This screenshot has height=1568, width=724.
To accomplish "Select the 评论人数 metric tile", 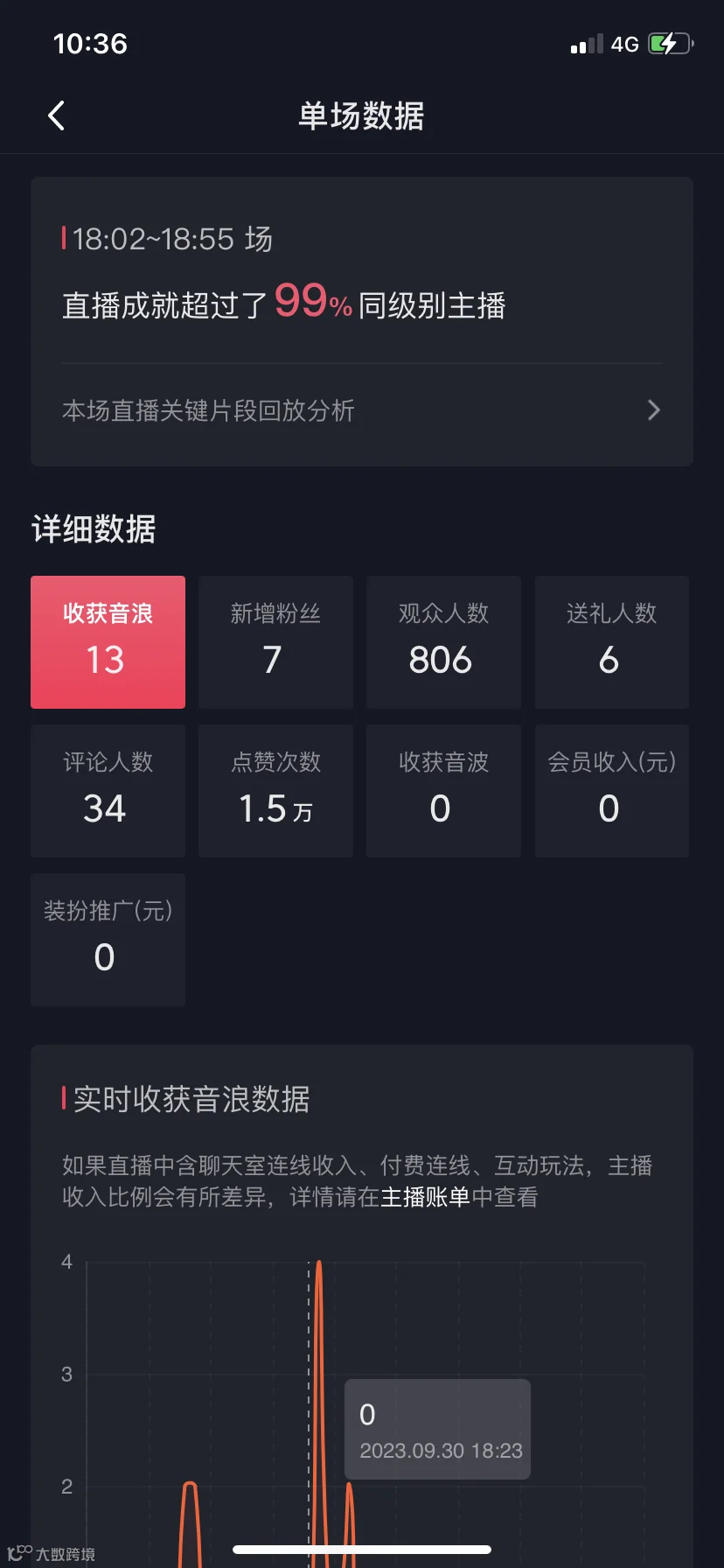I will (108, 791).
